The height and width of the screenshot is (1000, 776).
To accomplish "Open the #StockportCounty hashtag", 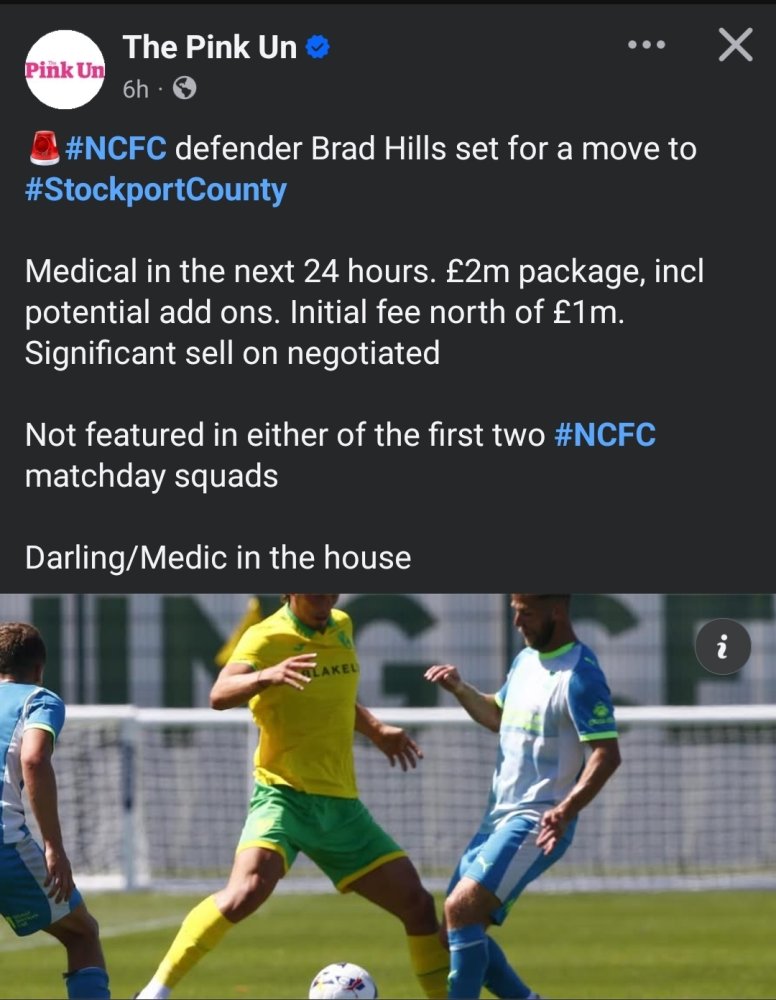I will click(x=155, y=190).
